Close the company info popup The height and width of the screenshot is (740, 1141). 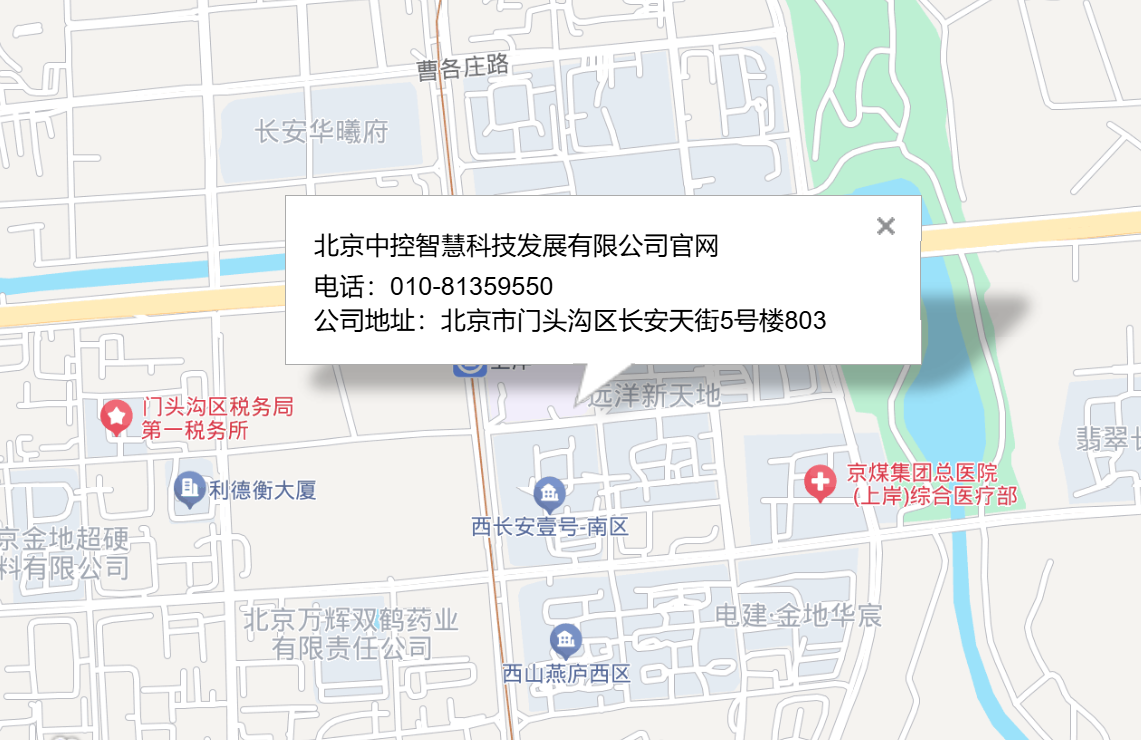[x=885, y=226]
